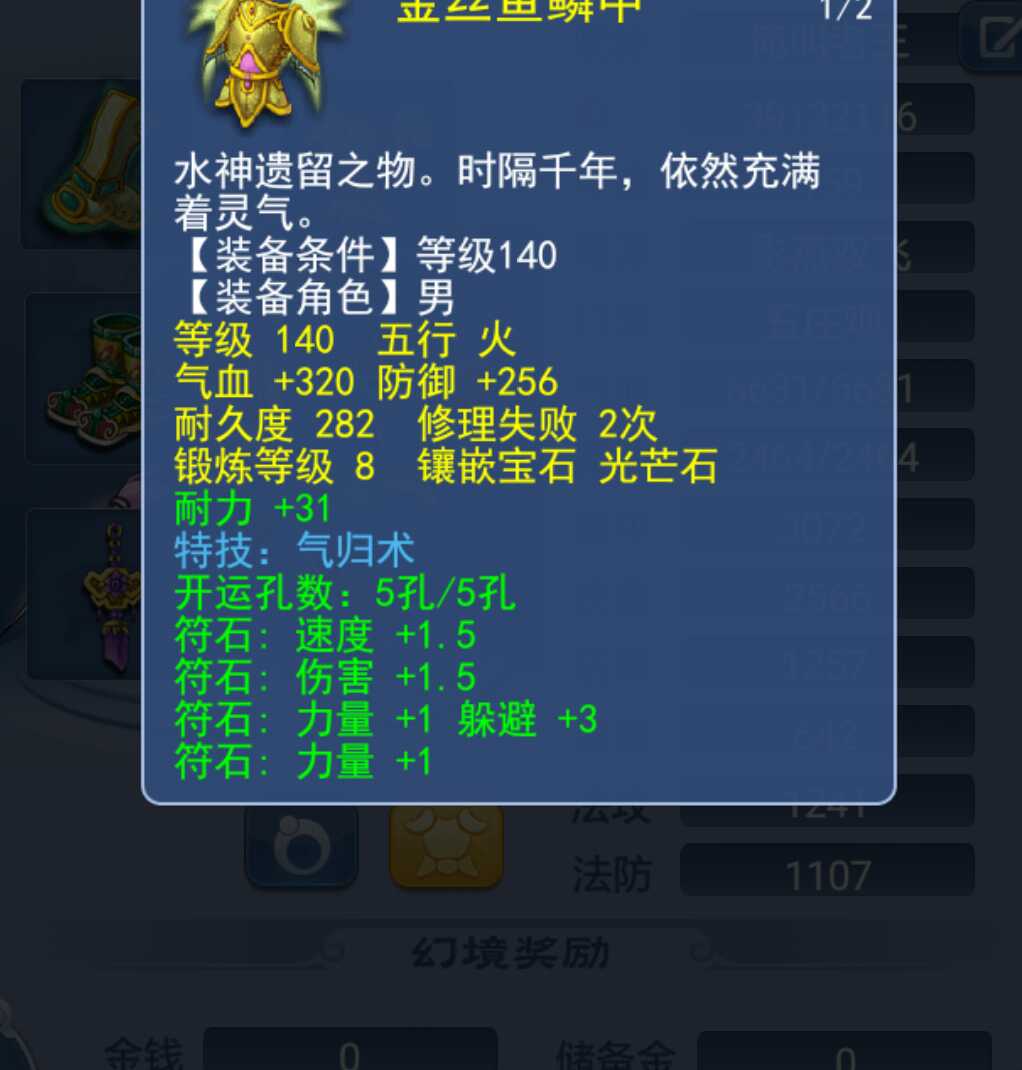Tap the edit icon beside the name
Screen dimensions: 1022x1070
coord(994,38)
